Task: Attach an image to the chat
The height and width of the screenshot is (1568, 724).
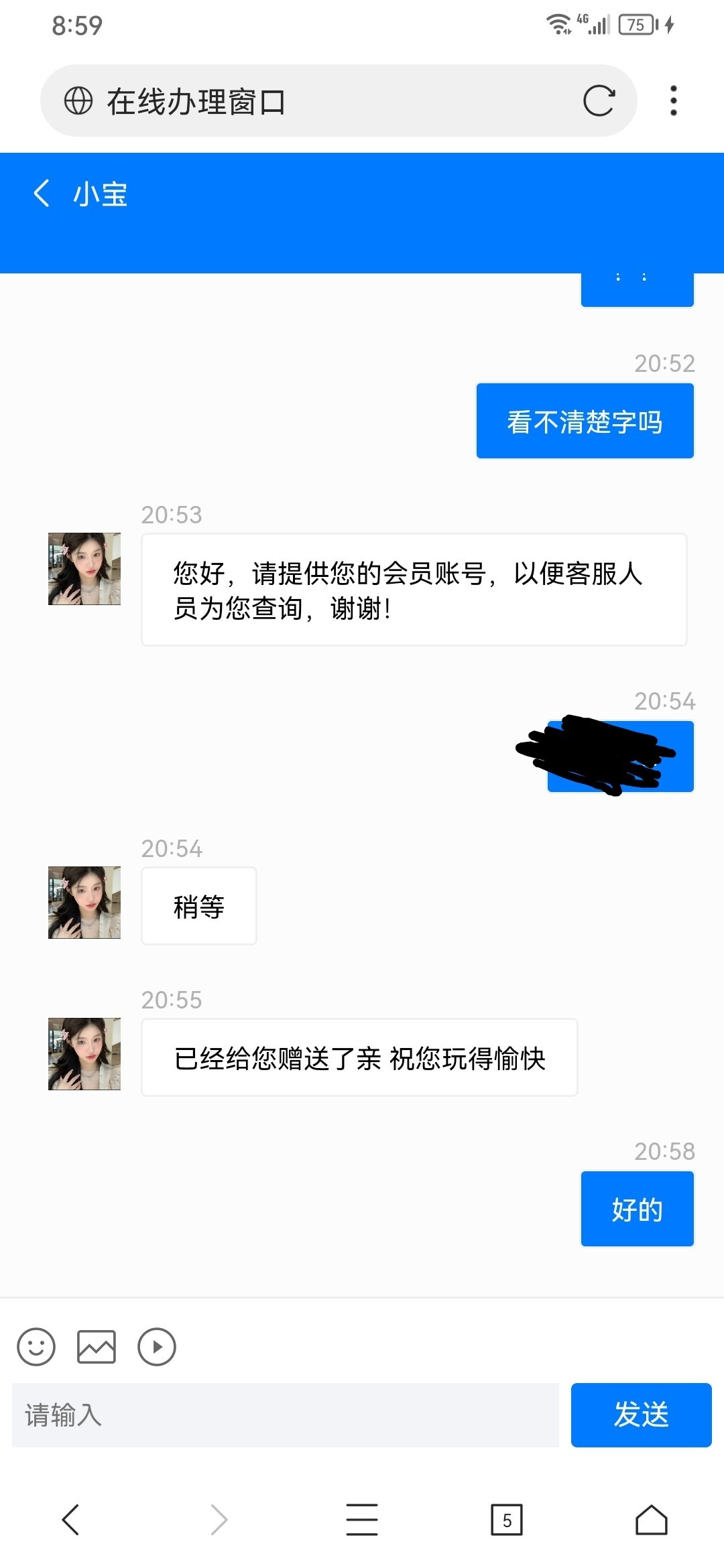Action: [97, 1346]
